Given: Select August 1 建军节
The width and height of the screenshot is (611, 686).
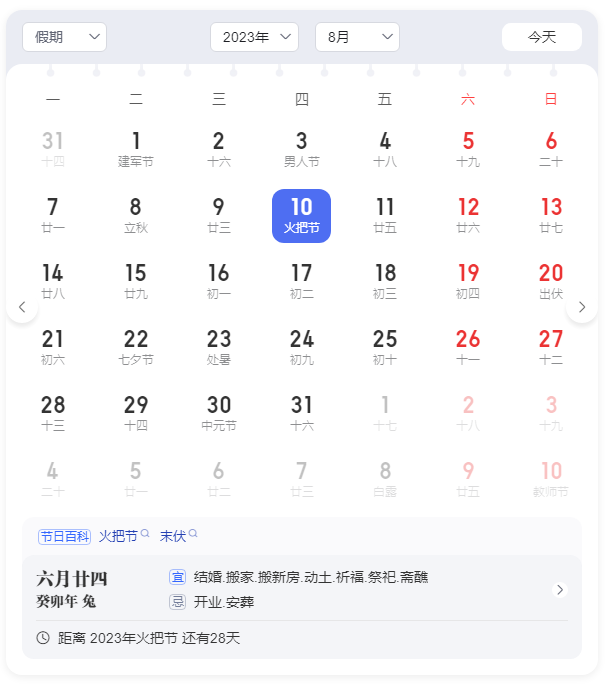Looking at the screenshot, I should pyautogui.click(x=136, y=149).
